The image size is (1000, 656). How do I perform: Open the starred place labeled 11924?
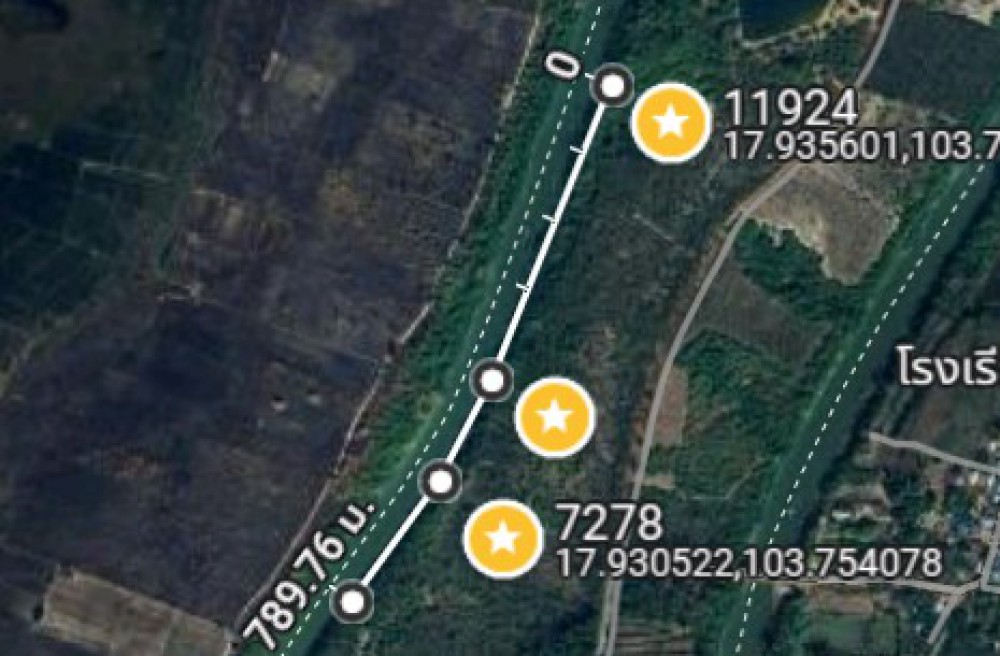click(x=671, y=123)
